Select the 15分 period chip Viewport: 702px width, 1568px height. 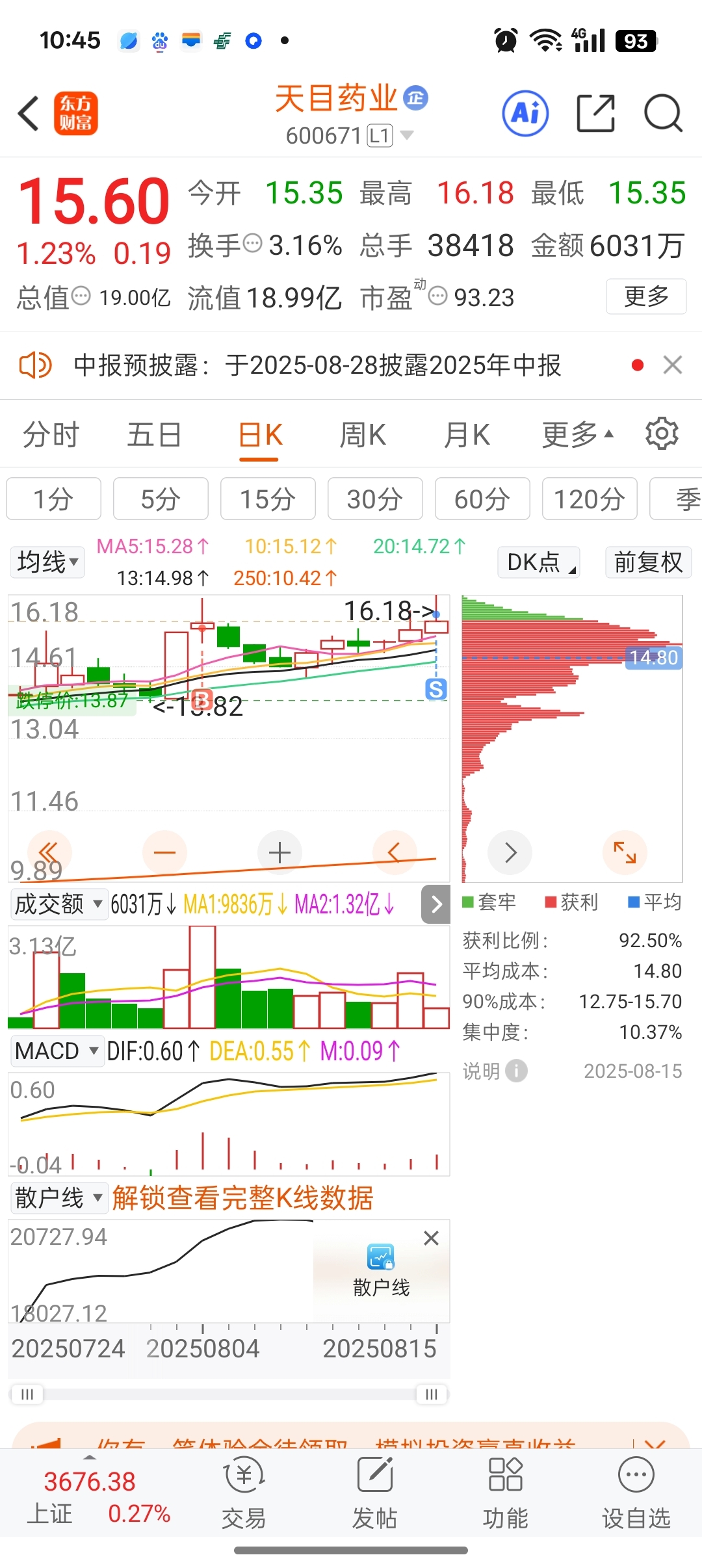268,499
